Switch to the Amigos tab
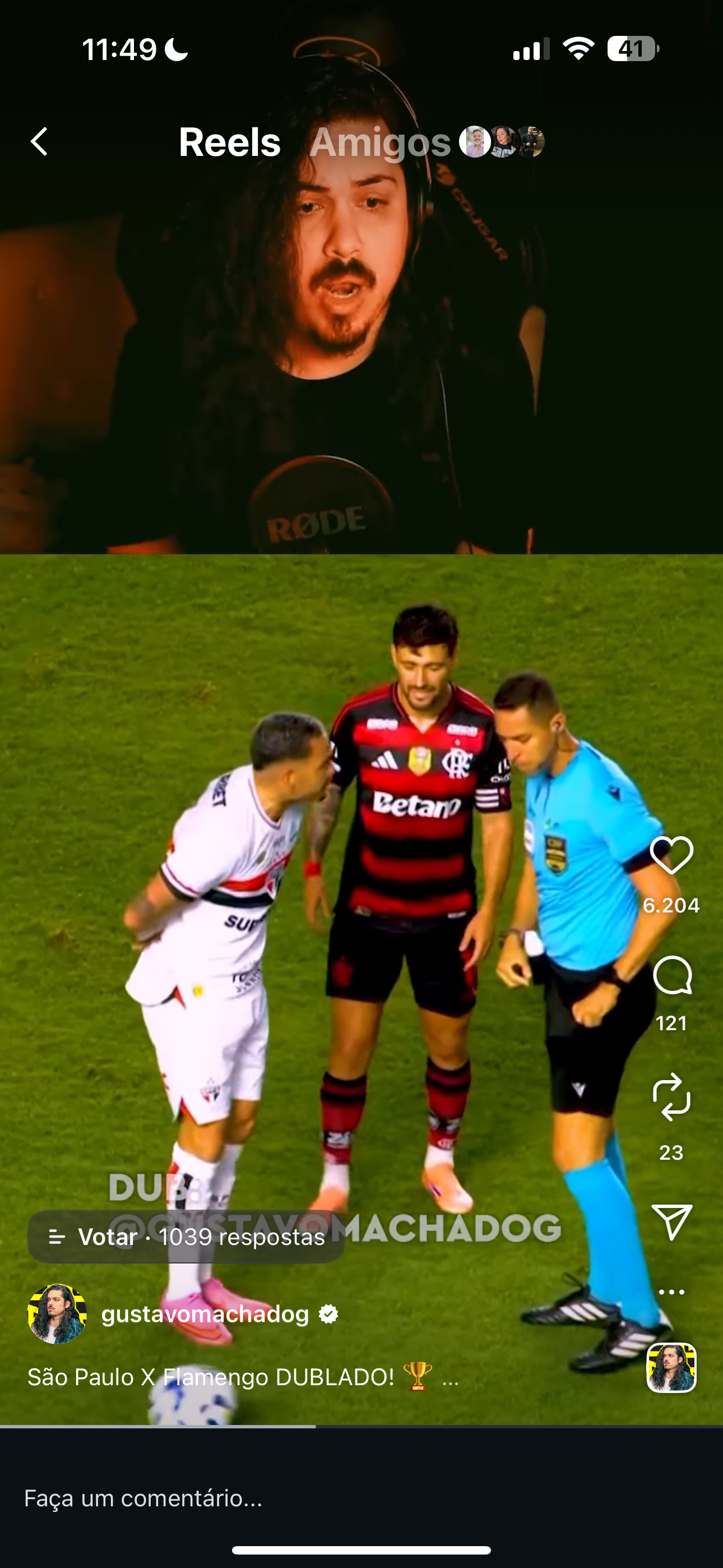 pyautogui.click(x=380, y=142)
